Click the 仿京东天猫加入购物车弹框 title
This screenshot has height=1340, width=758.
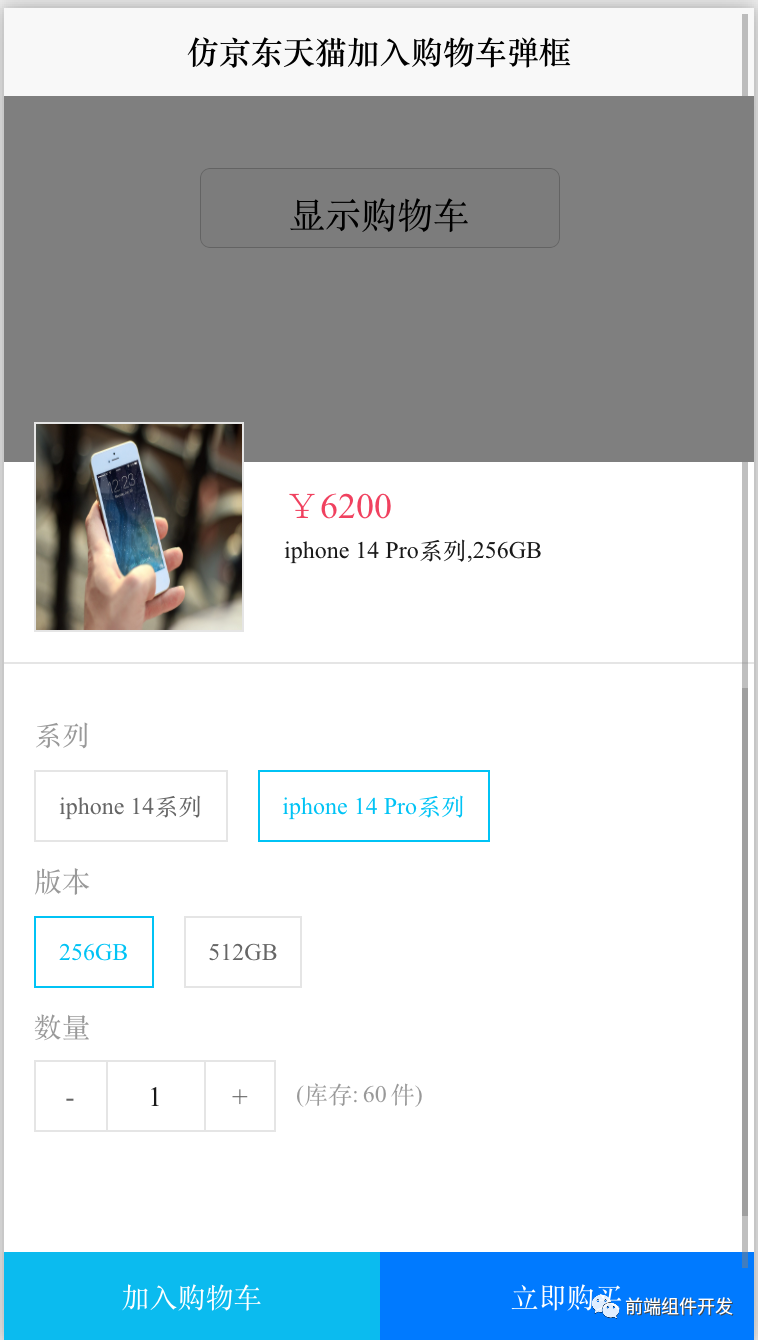(x=379, y=53)
